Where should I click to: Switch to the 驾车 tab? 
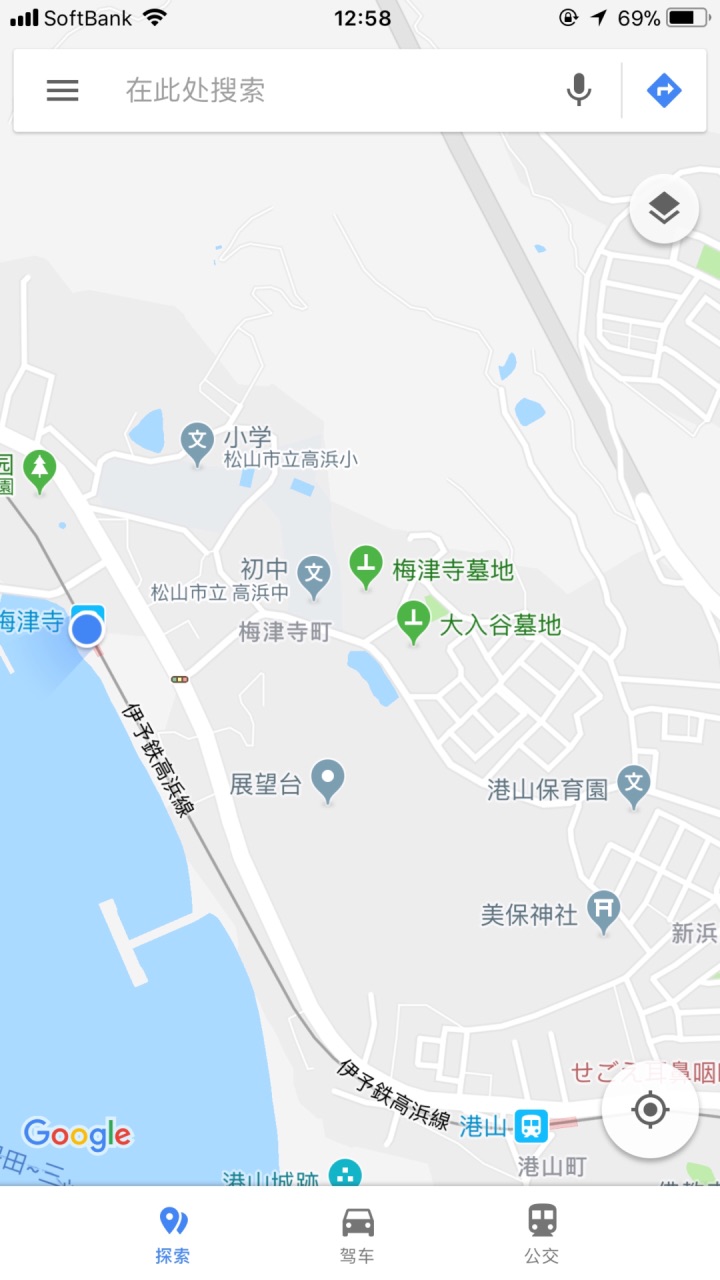pos(358,1234)
